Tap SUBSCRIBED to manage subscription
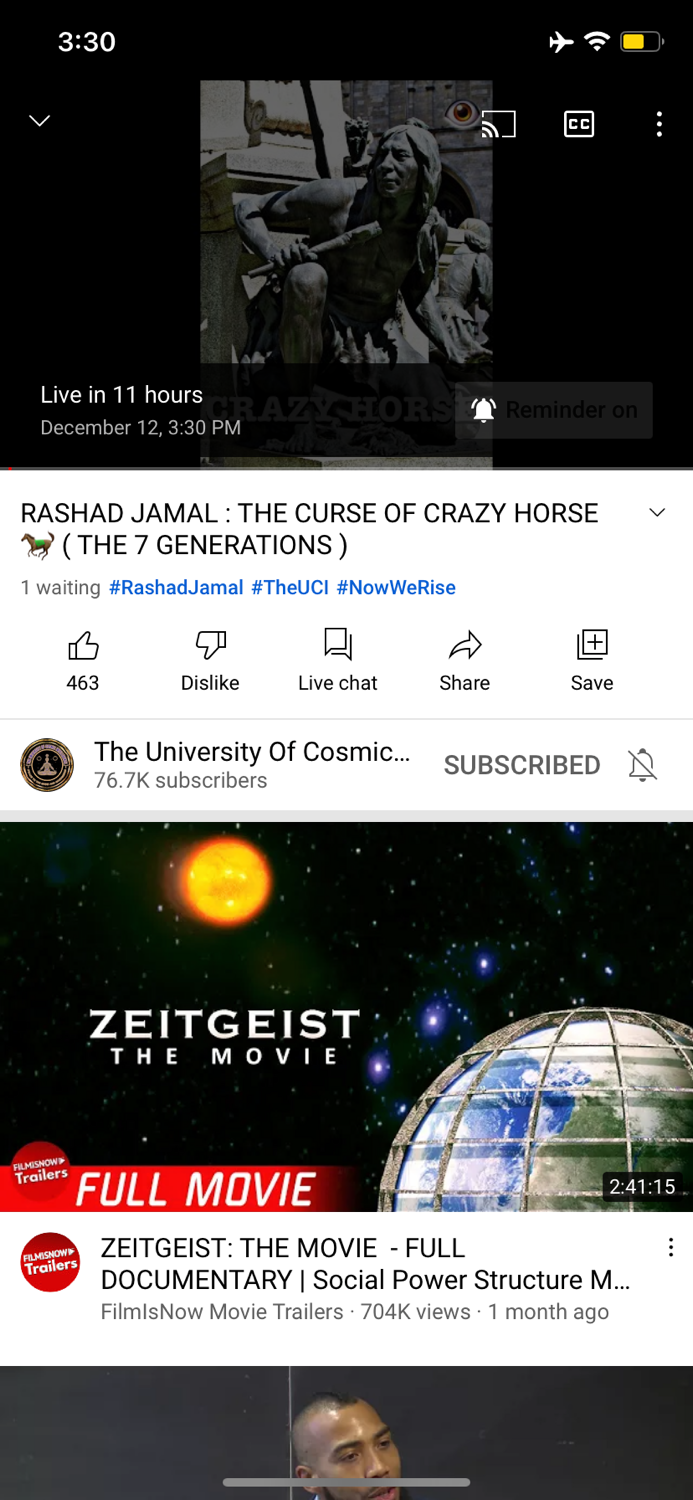The width and height of the screenshot is (693, 1500). [522, 765]
